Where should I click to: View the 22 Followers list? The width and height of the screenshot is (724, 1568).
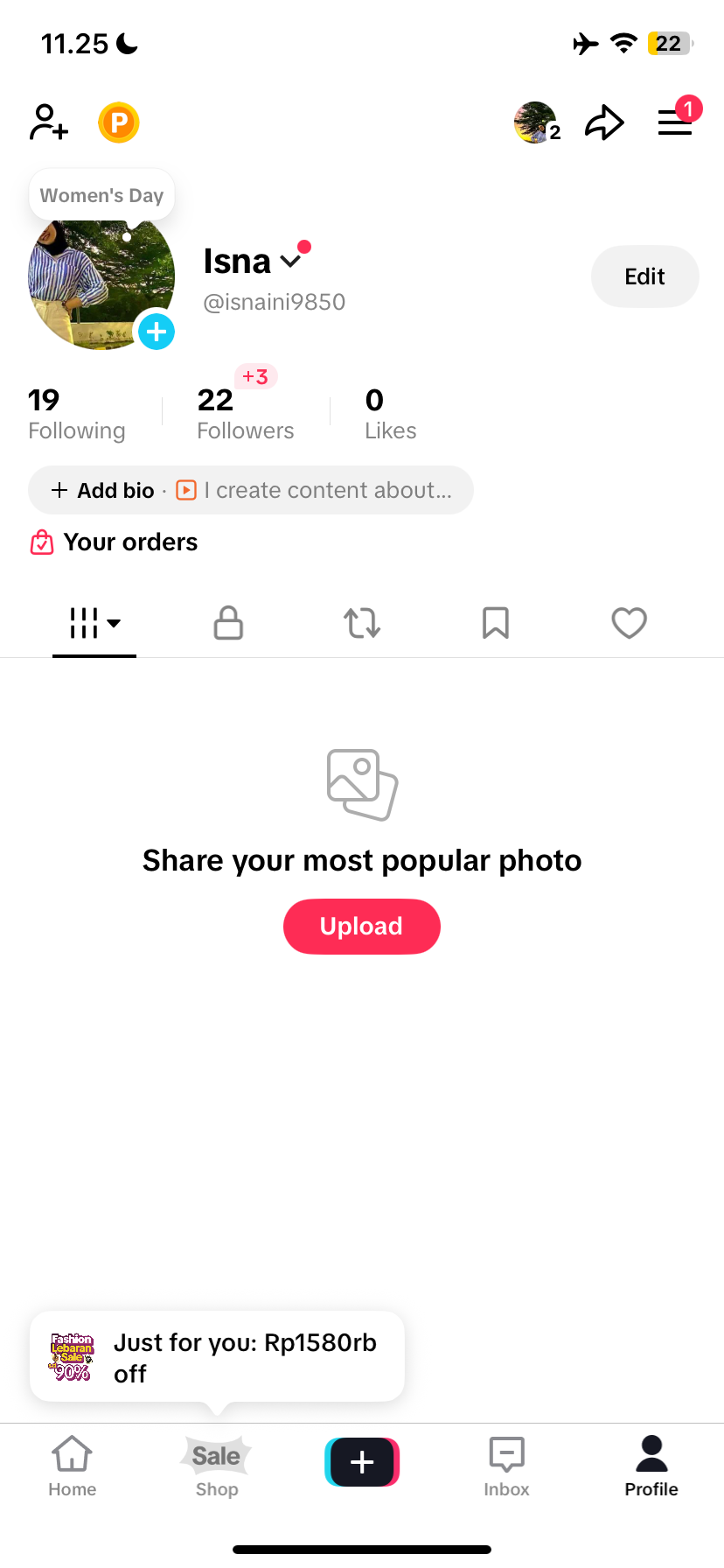(x=245, y=414)
